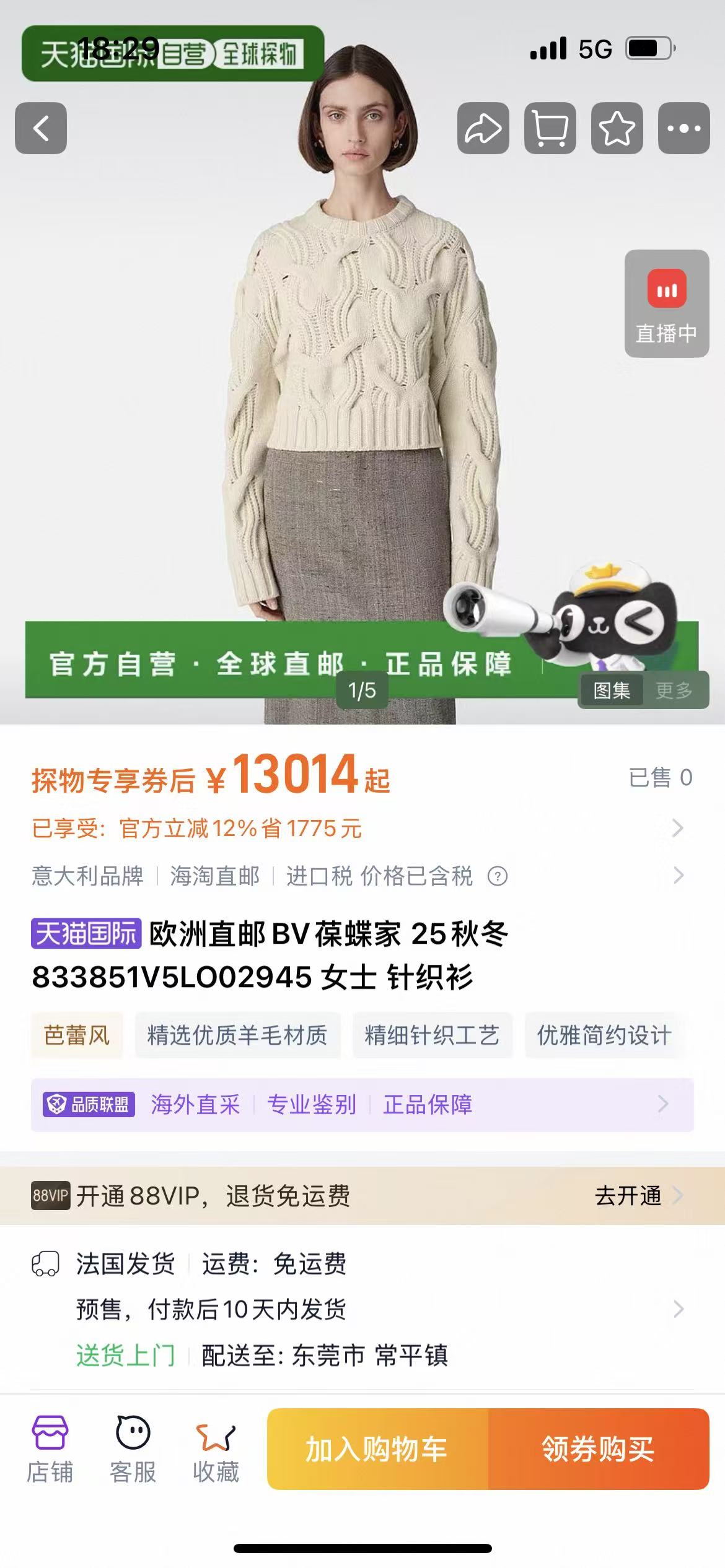Open the 直播中 live stream
The width and height of the screenshot is (725, 1568).
[666, 303]
